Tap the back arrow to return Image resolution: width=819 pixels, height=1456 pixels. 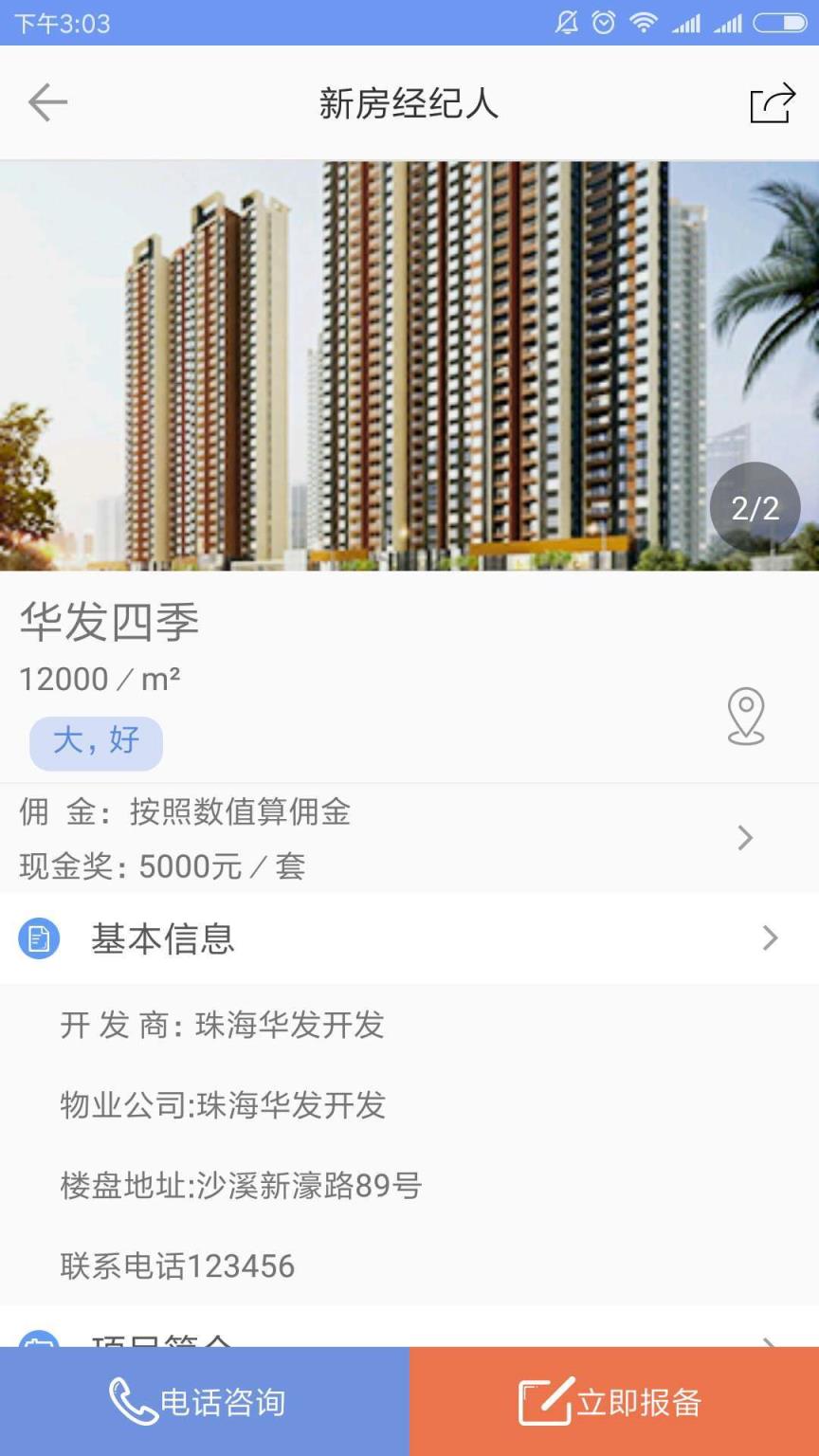(48, 102)
